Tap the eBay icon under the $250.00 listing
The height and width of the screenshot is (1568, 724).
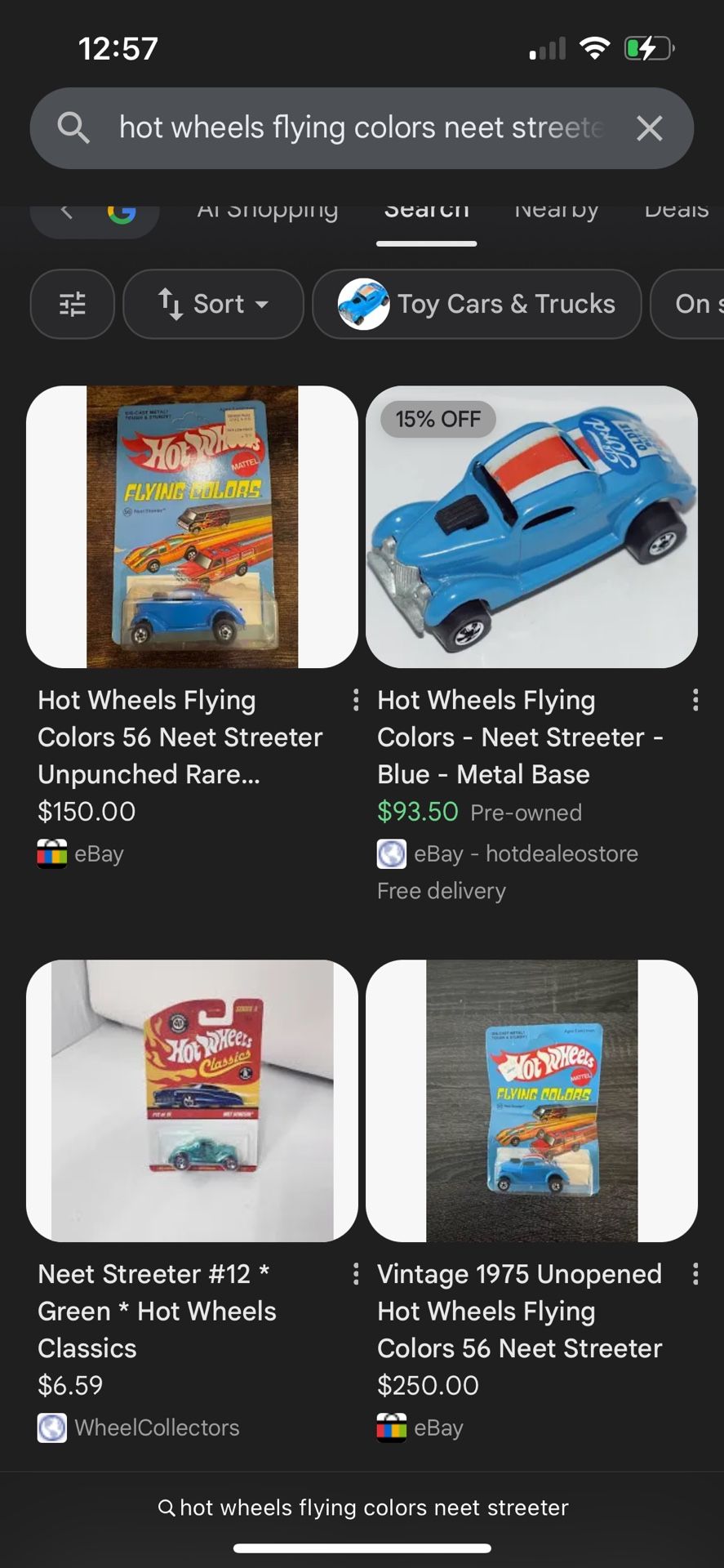click(391, 1428)
